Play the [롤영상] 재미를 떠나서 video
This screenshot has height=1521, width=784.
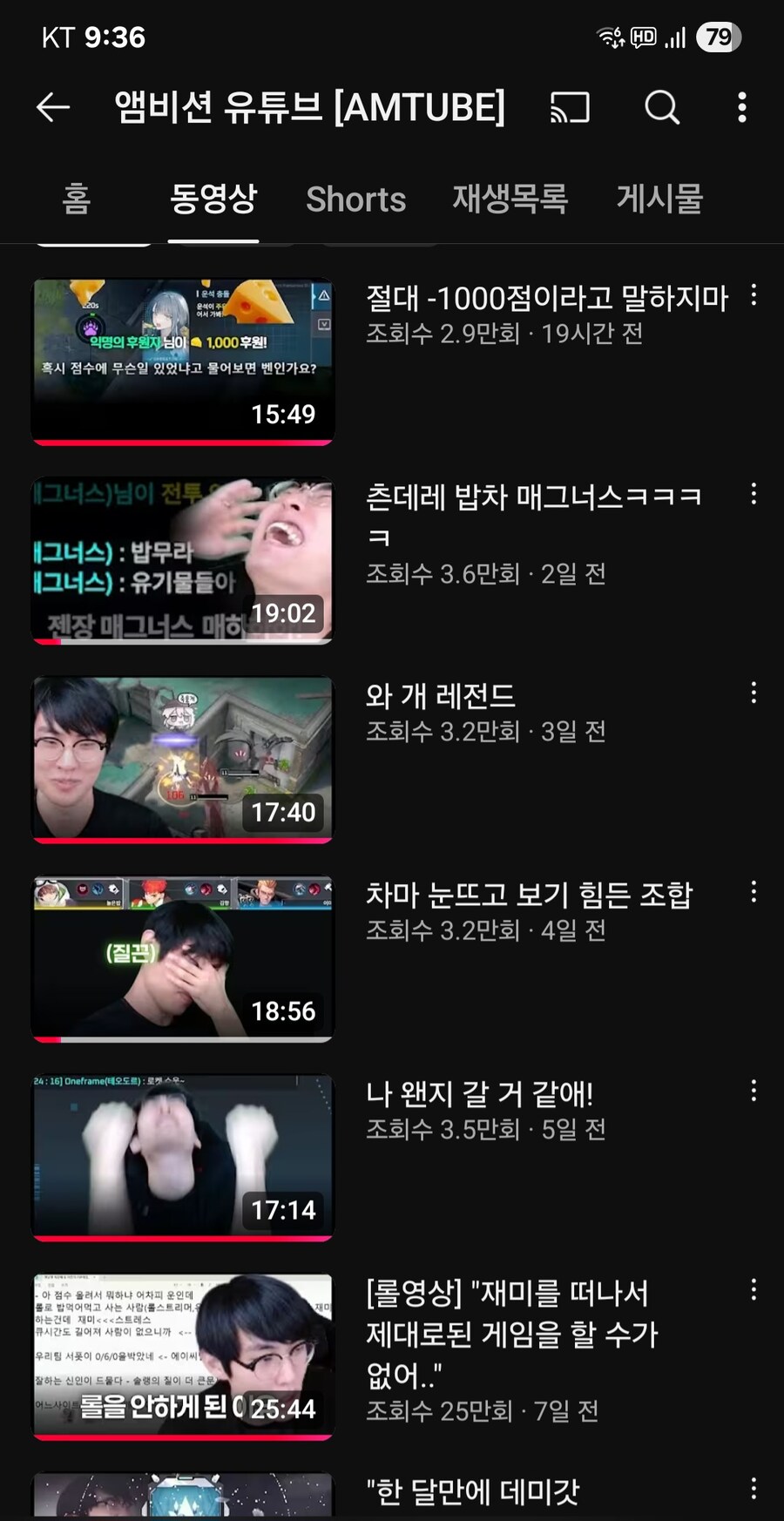click(x=183, y=1356)
